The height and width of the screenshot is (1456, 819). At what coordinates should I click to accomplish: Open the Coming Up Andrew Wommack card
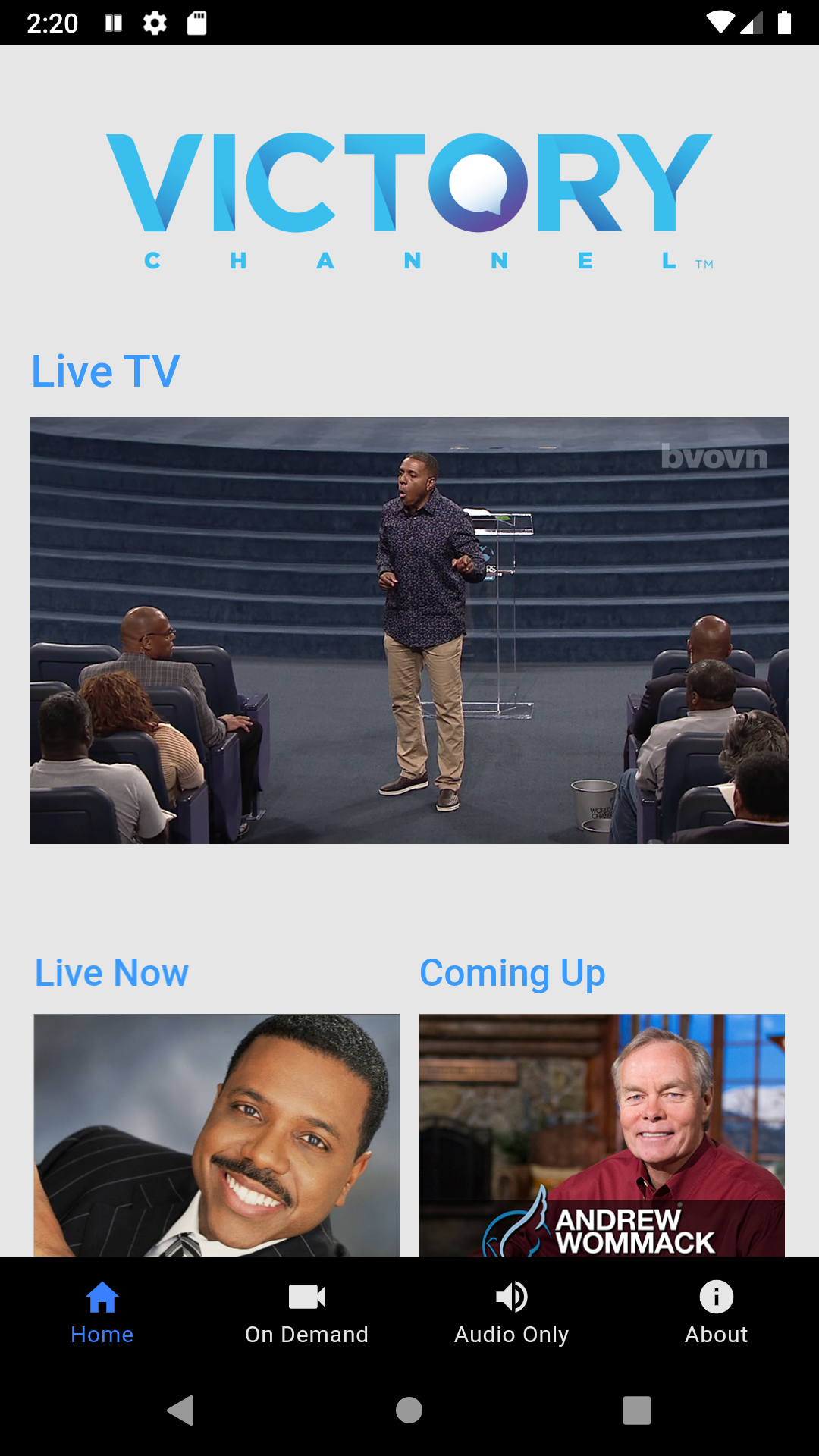(601, 1134)
